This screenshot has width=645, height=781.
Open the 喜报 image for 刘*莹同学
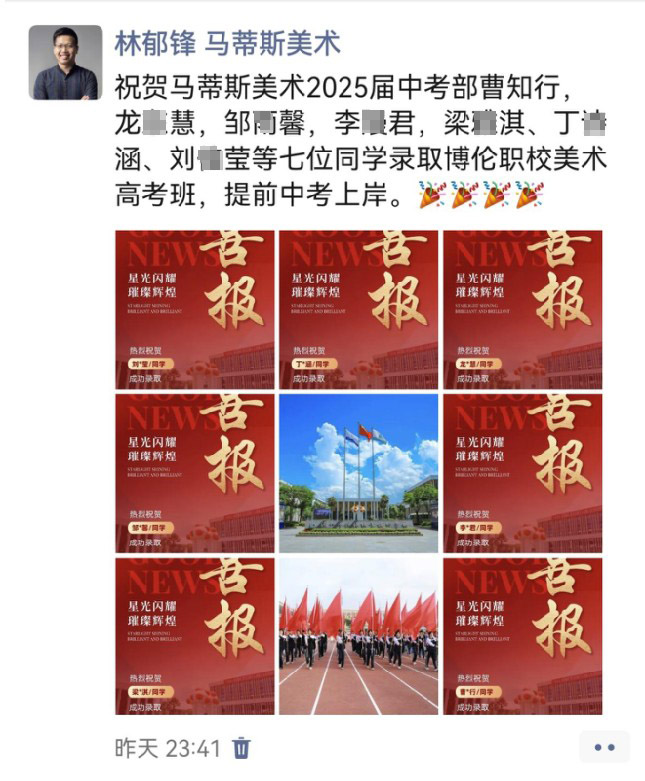[194, 309]
